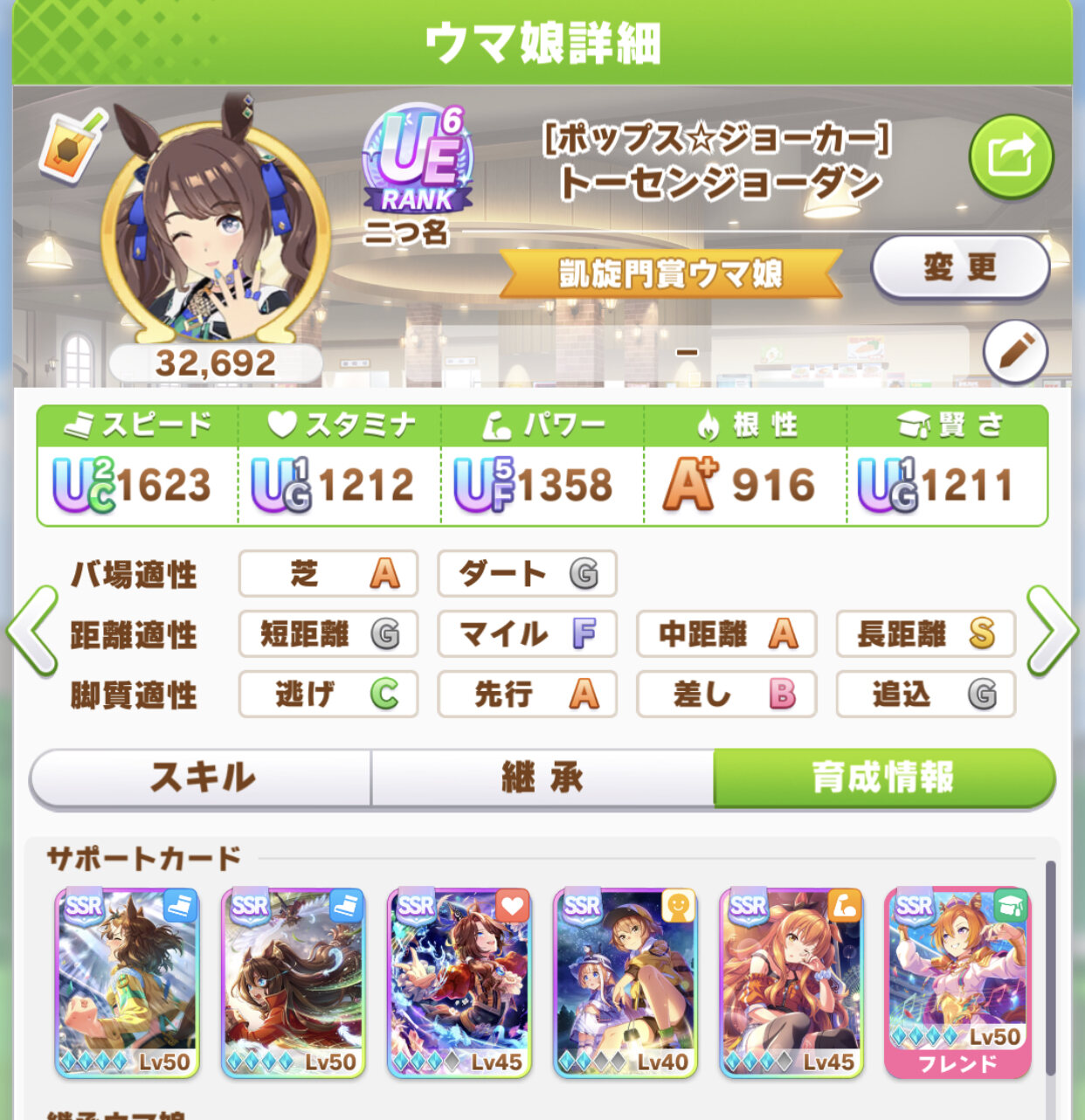Tap the 変更 button to change title
This screenshot has width=1085, height=1120.
[960, 267]
